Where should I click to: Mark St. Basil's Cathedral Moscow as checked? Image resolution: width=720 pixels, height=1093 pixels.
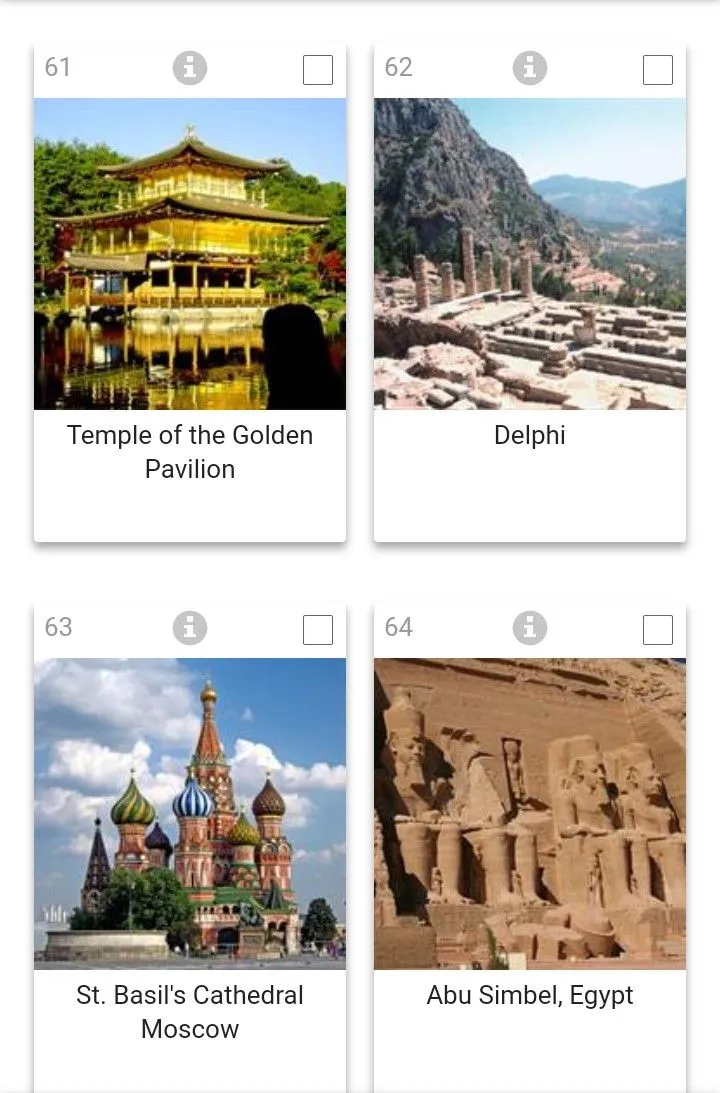[317, 630]
